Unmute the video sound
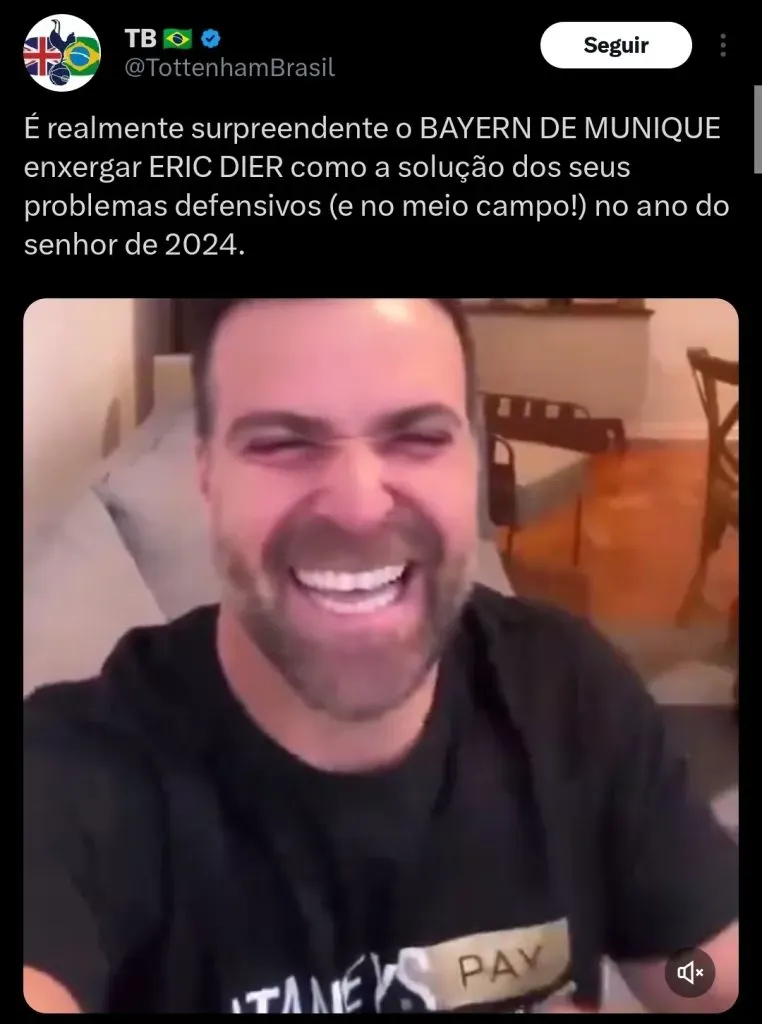This screenshot has width=762, height=1024. point(690,971)
